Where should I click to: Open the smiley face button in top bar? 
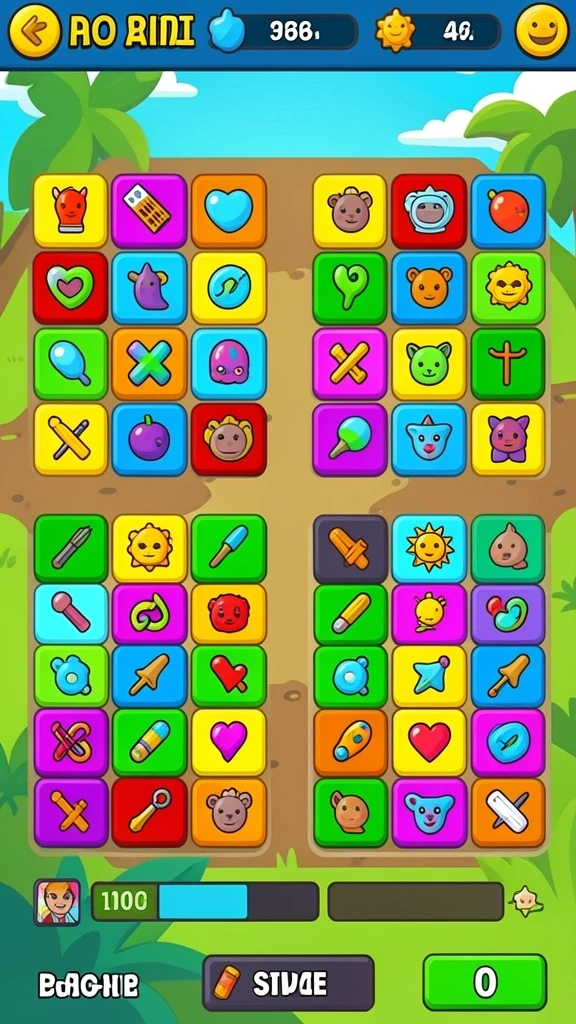[x=541, y=31]
